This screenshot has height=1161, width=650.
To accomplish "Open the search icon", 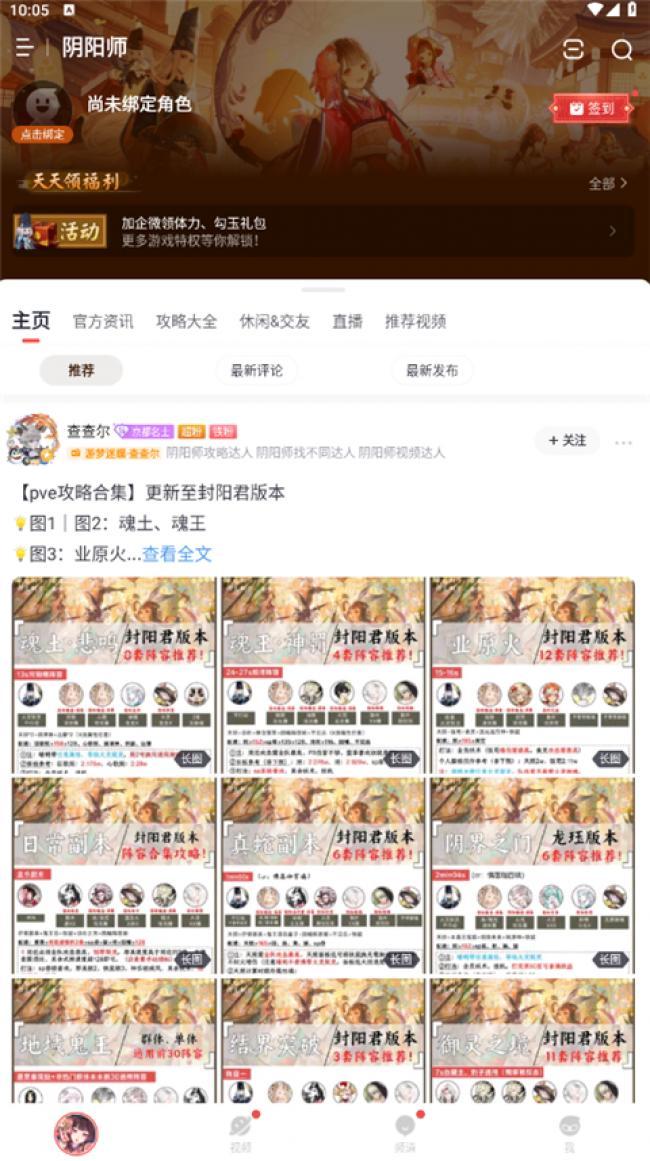I will click(x=622, y=50).
